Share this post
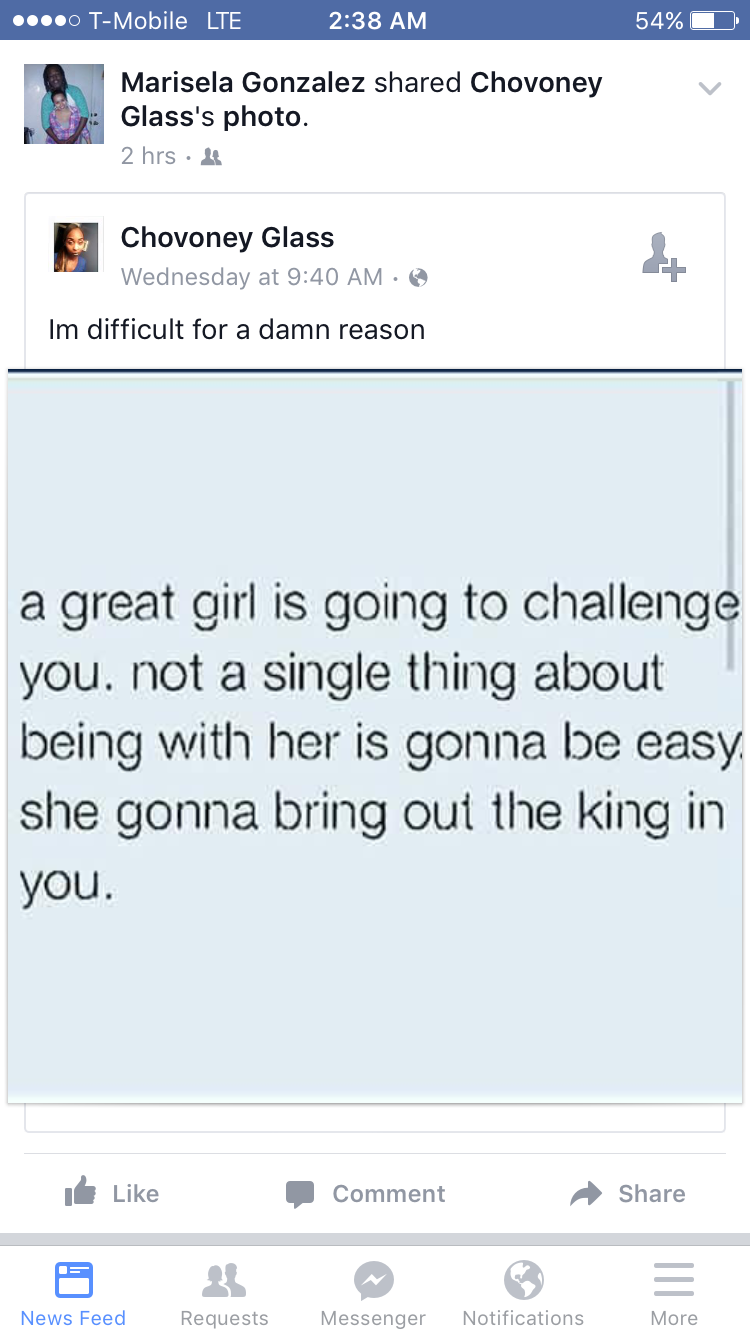 tap(627, 1193)
